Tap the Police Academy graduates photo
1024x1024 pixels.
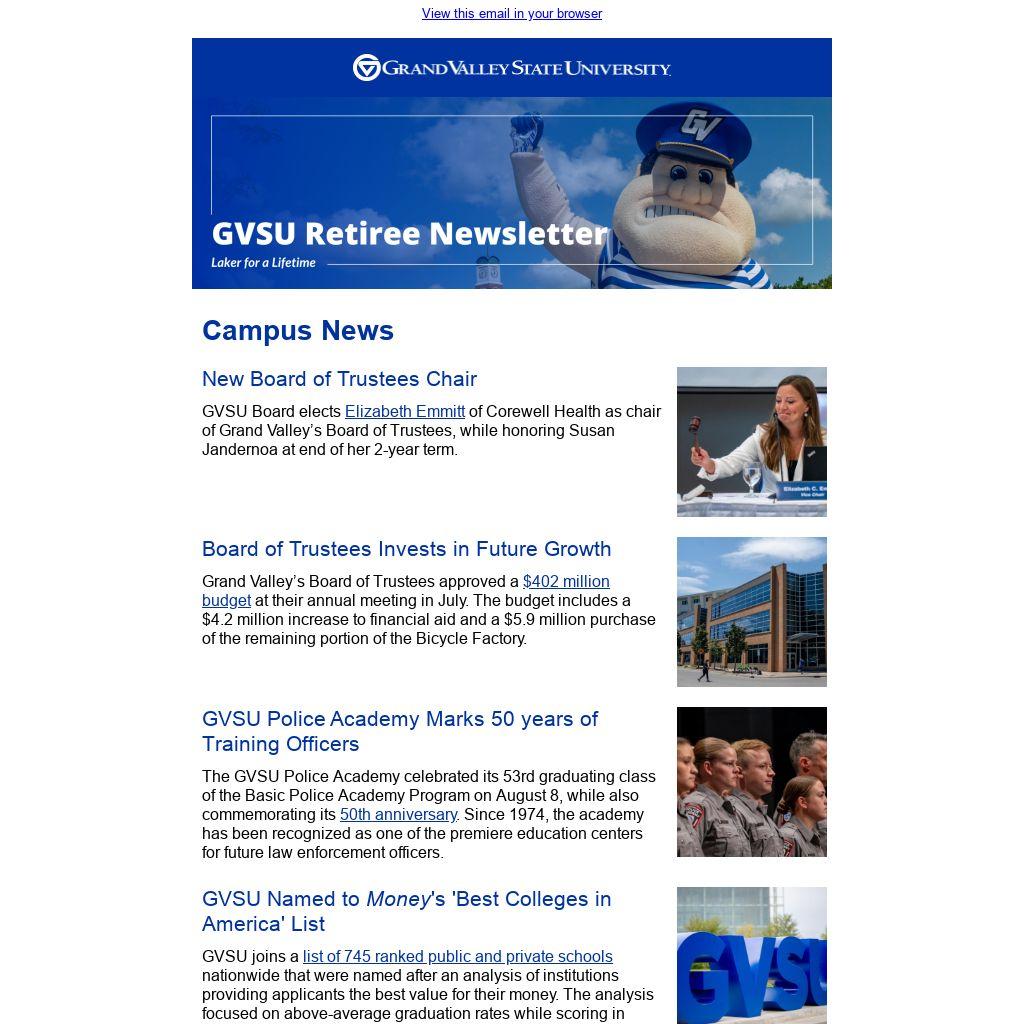click(751, 782)
